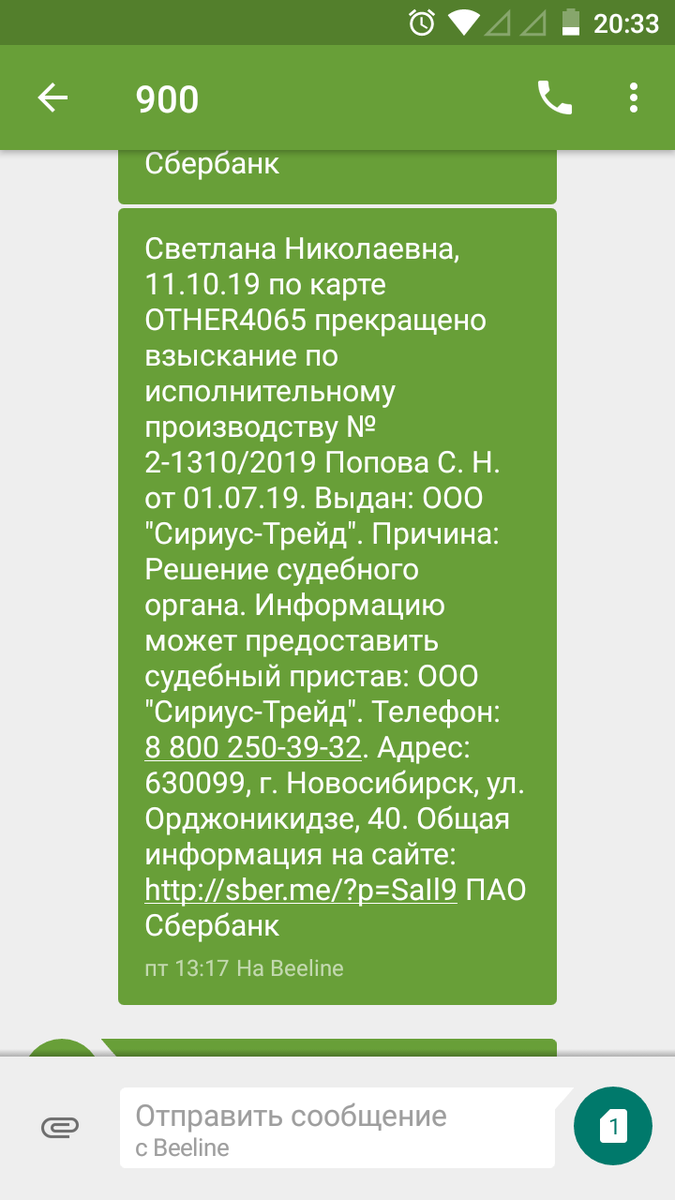Attach a file with the paperclip icon
The width and height of the screenshot is (675, 1200).
coord(60,1127)
